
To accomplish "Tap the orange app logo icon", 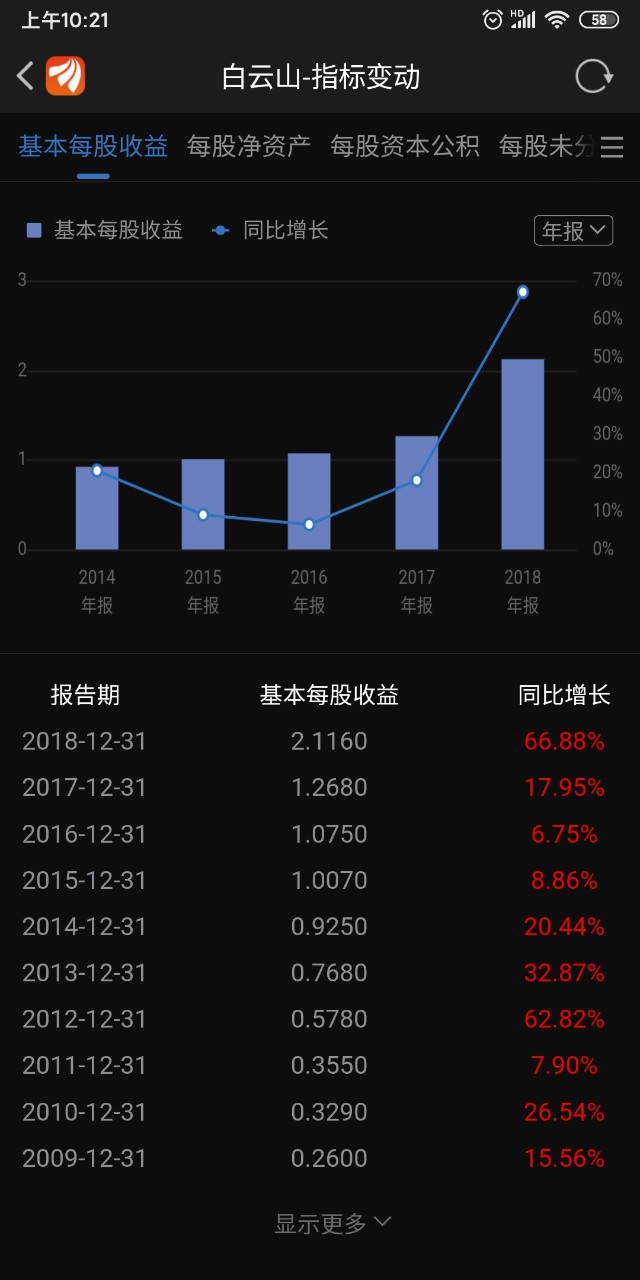I will [x=66, y=76].
